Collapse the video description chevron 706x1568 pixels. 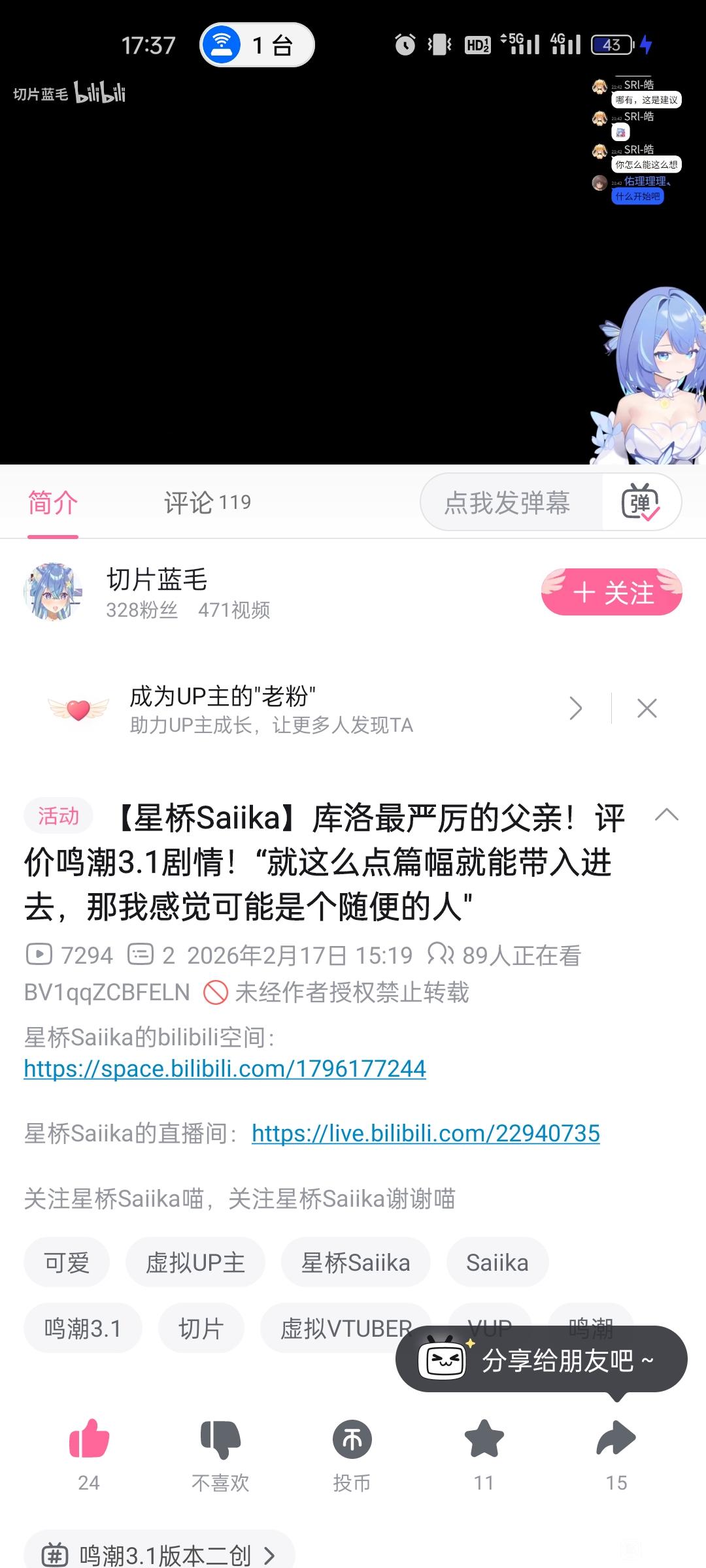point(667,815)
